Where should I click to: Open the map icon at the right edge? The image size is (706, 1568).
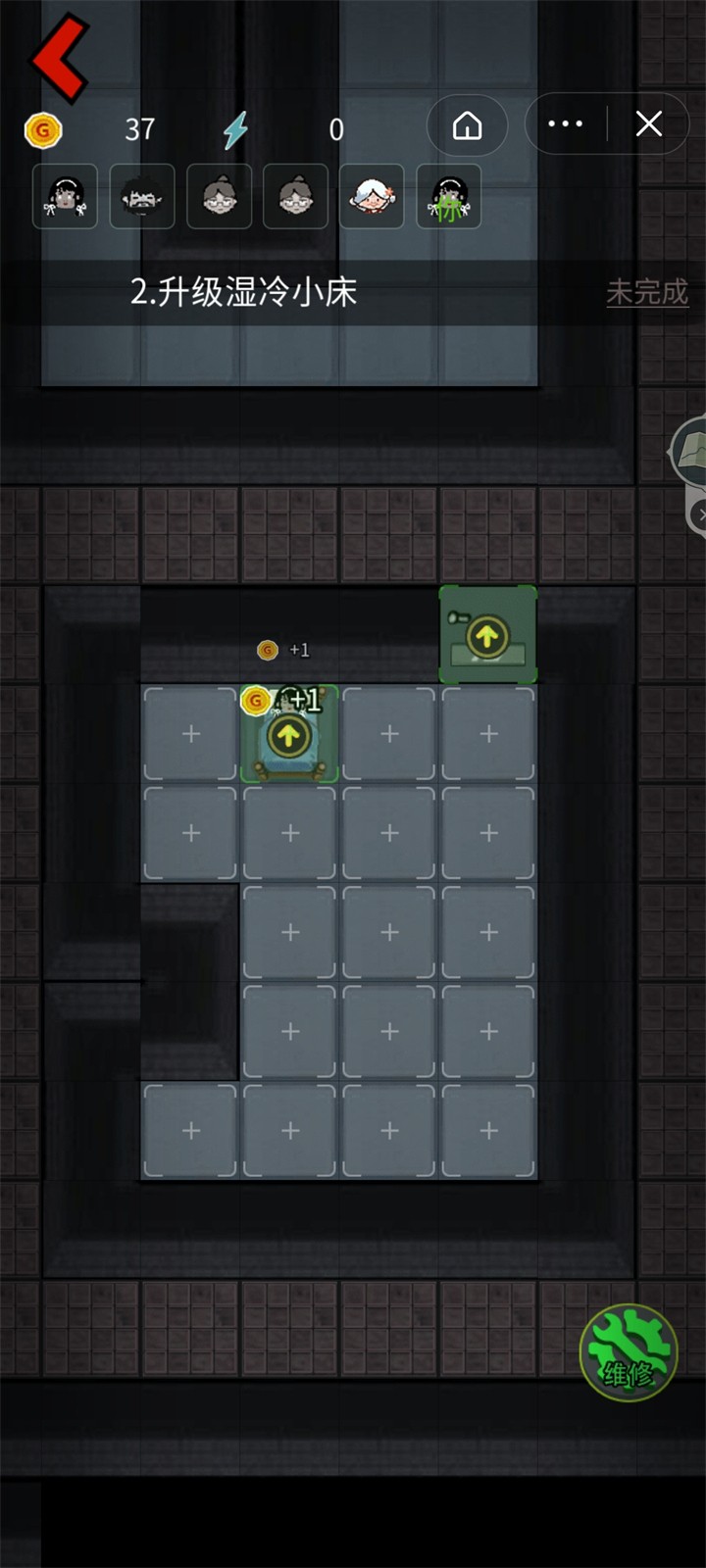(689, 453)
